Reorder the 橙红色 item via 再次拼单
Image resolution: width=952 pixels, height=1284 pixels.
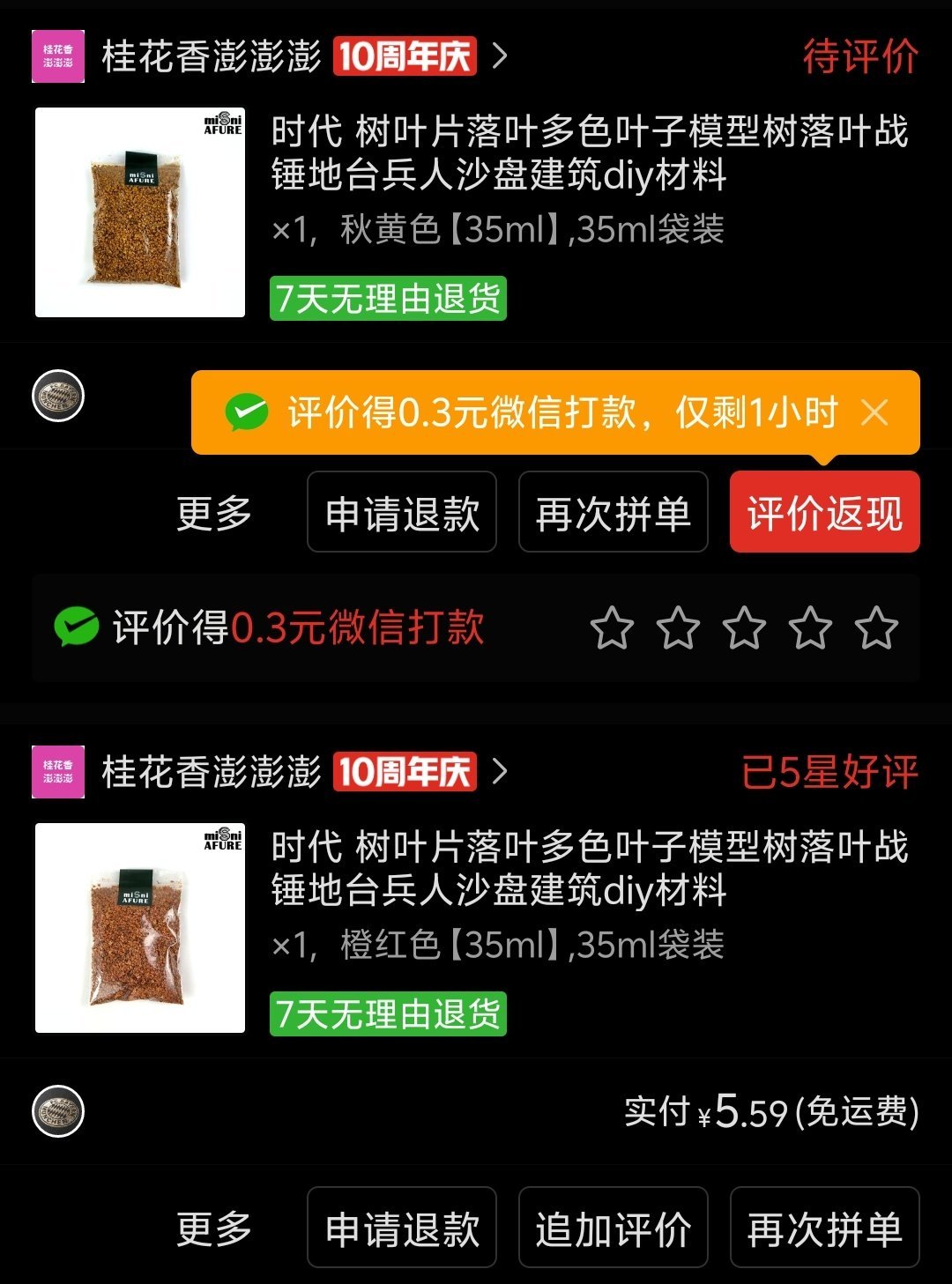click(825, 1228)
